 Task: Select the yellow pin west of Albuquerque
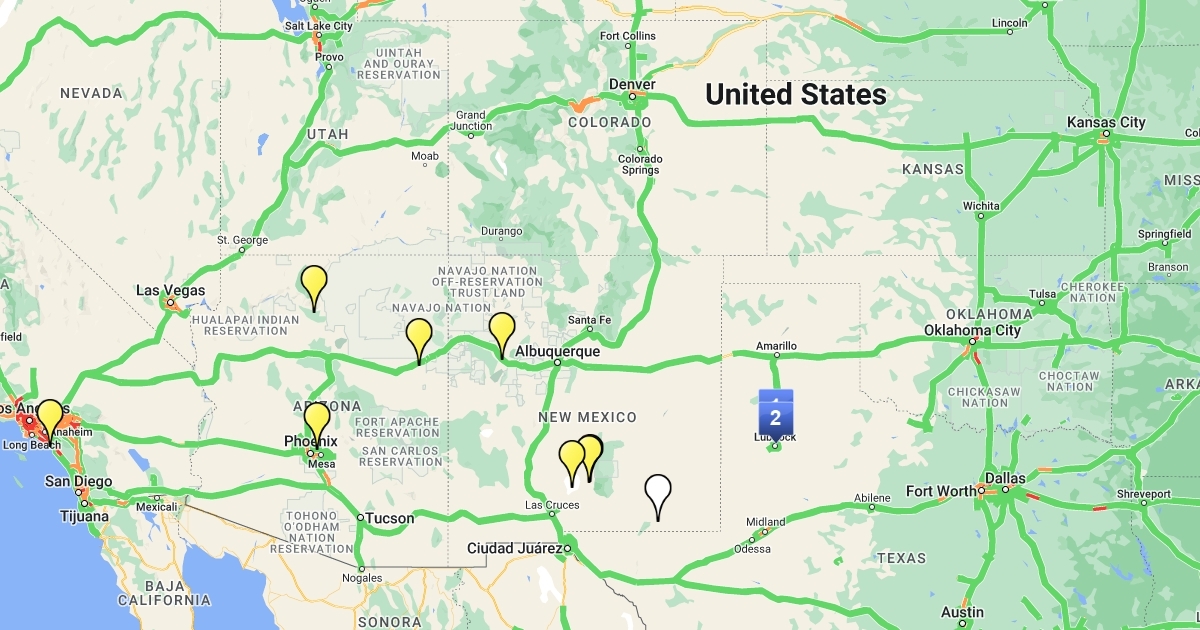tap(502, 328)
